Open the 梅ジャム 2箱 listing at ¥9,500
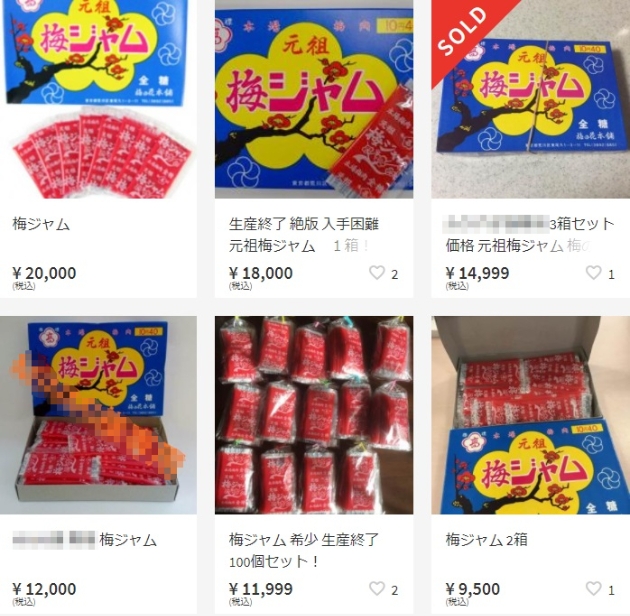 (530, 415)
